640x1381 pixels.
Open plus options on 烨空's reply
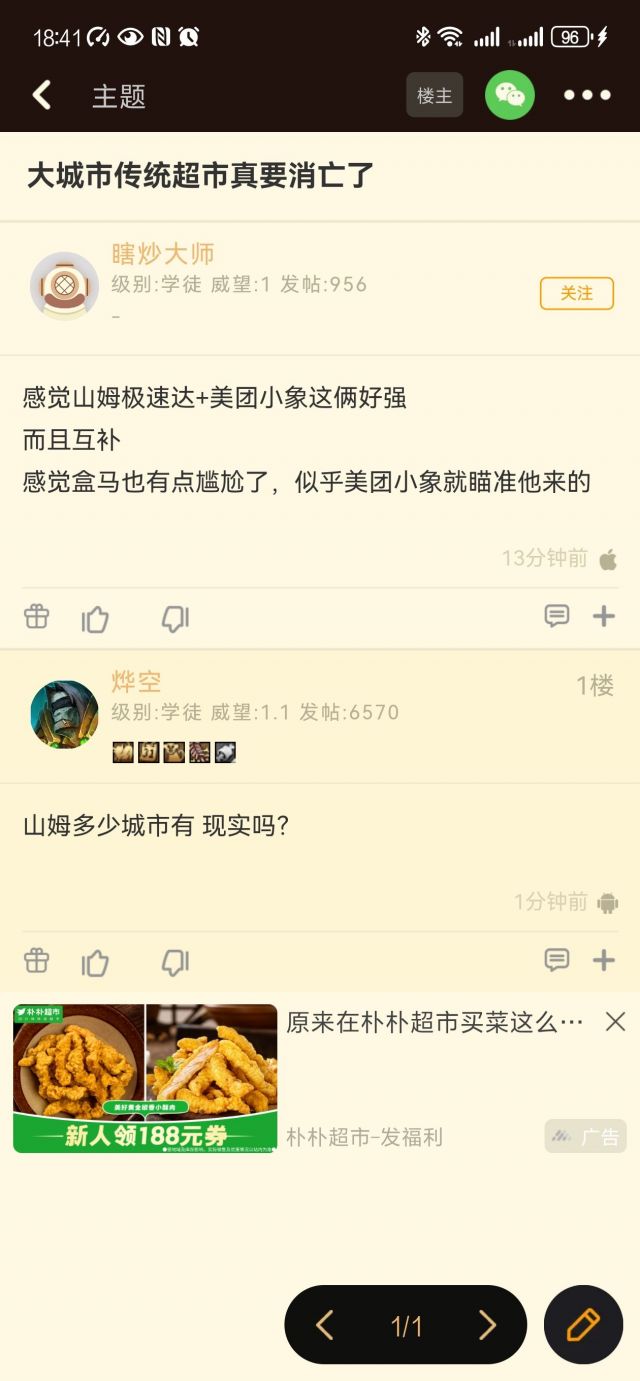(x=604, y=960)
